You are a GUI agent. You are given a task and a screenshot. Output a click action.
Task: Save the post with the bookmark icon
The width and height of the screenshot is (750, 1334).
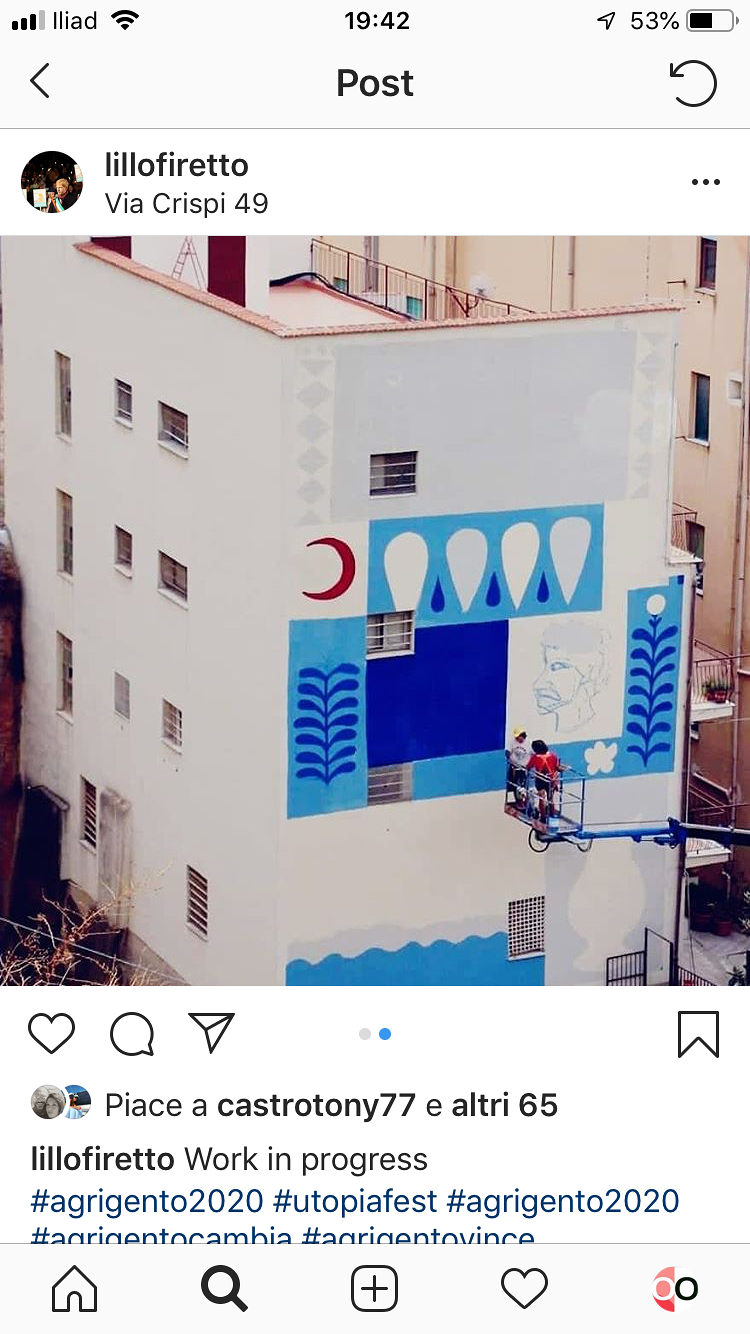(x=698, y=1034)
